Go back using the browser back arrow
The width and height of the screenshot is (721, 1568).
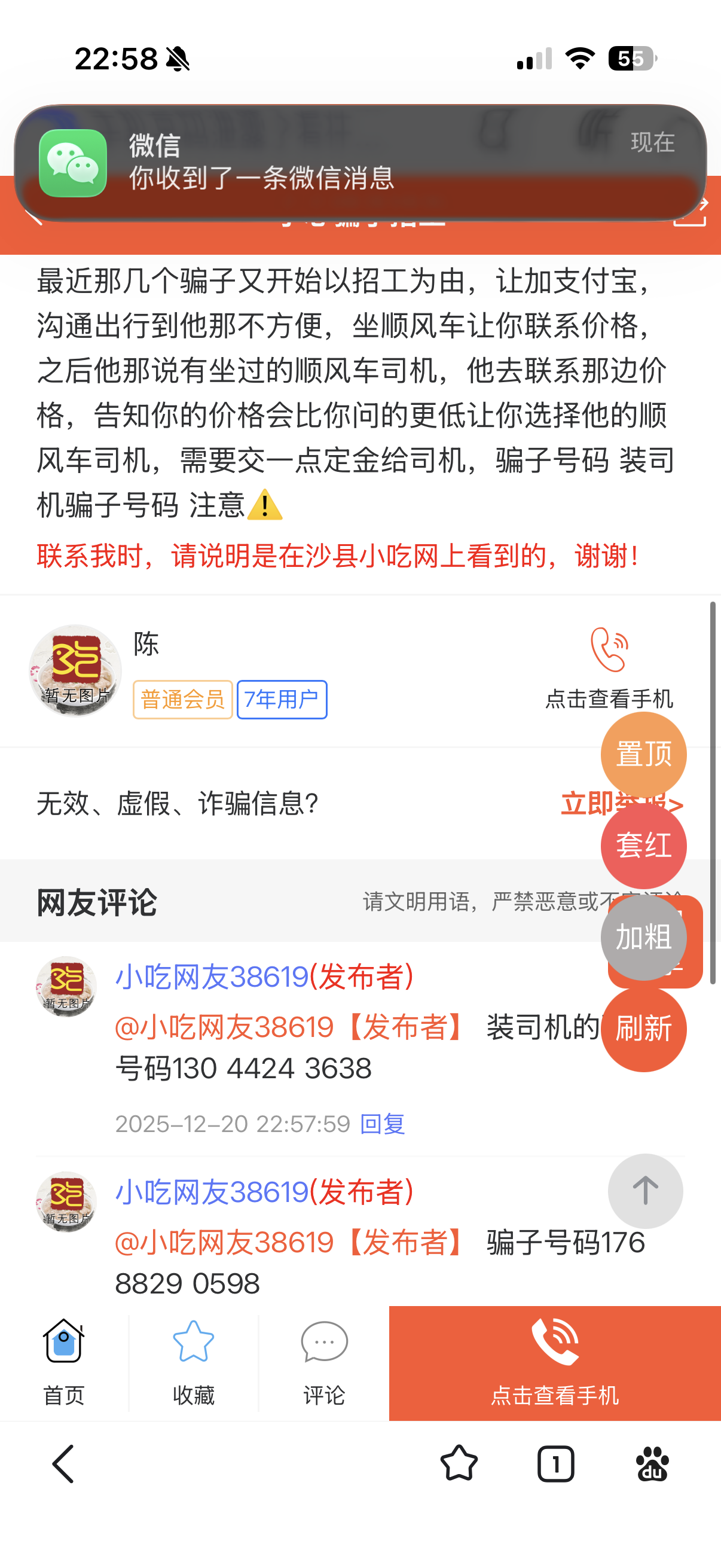coord(63,1463)
